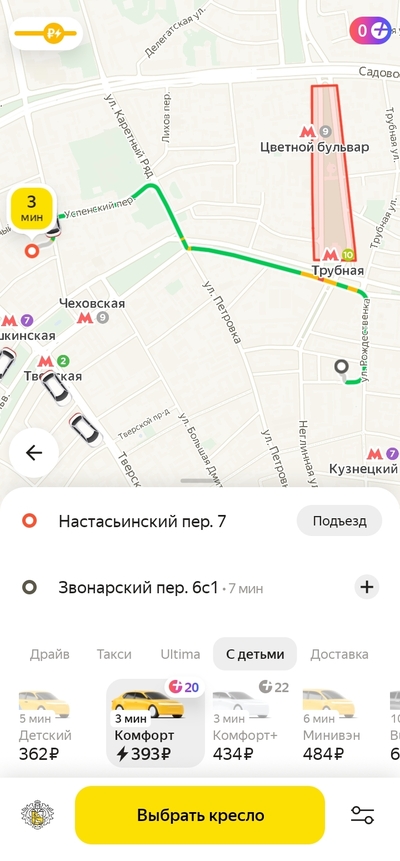Choose the Минивэн tariff for 484₽
400x861 pixels.
click(x=332, y=725)
